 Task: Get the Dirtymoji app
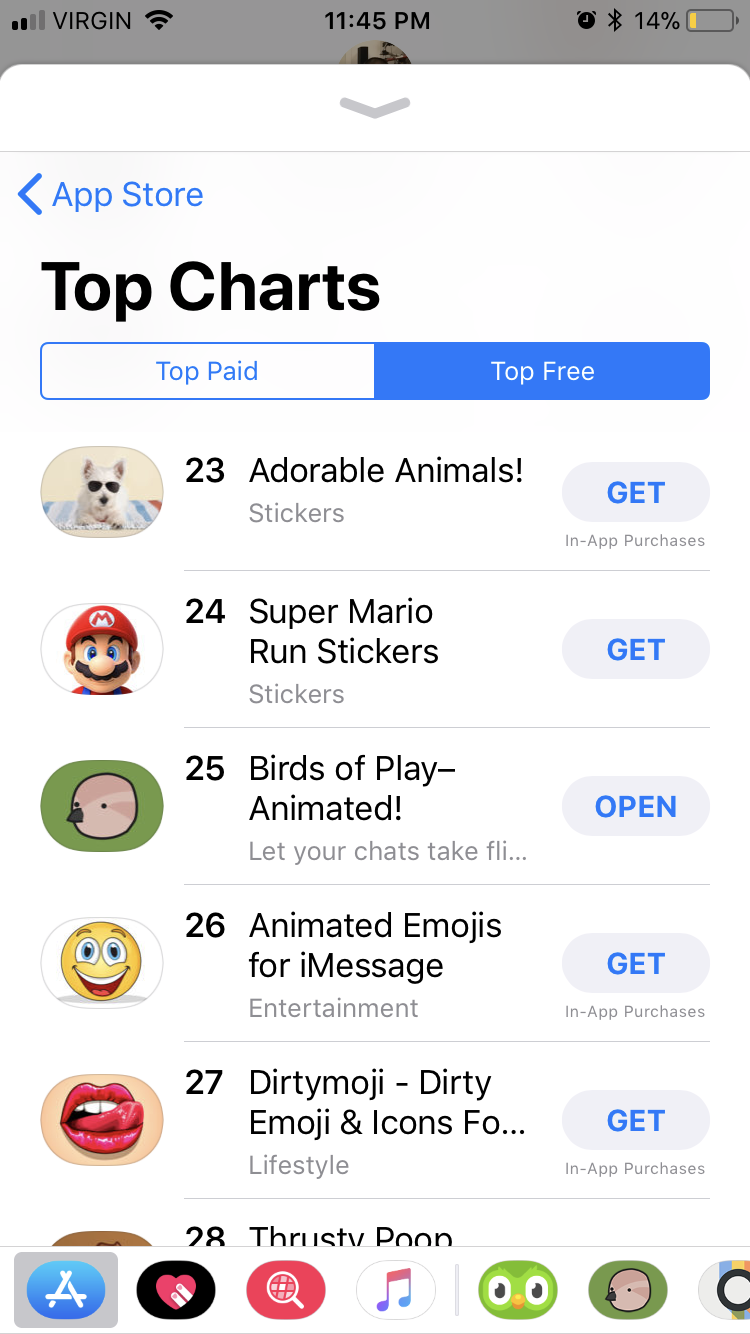[x=635, y=1121]
